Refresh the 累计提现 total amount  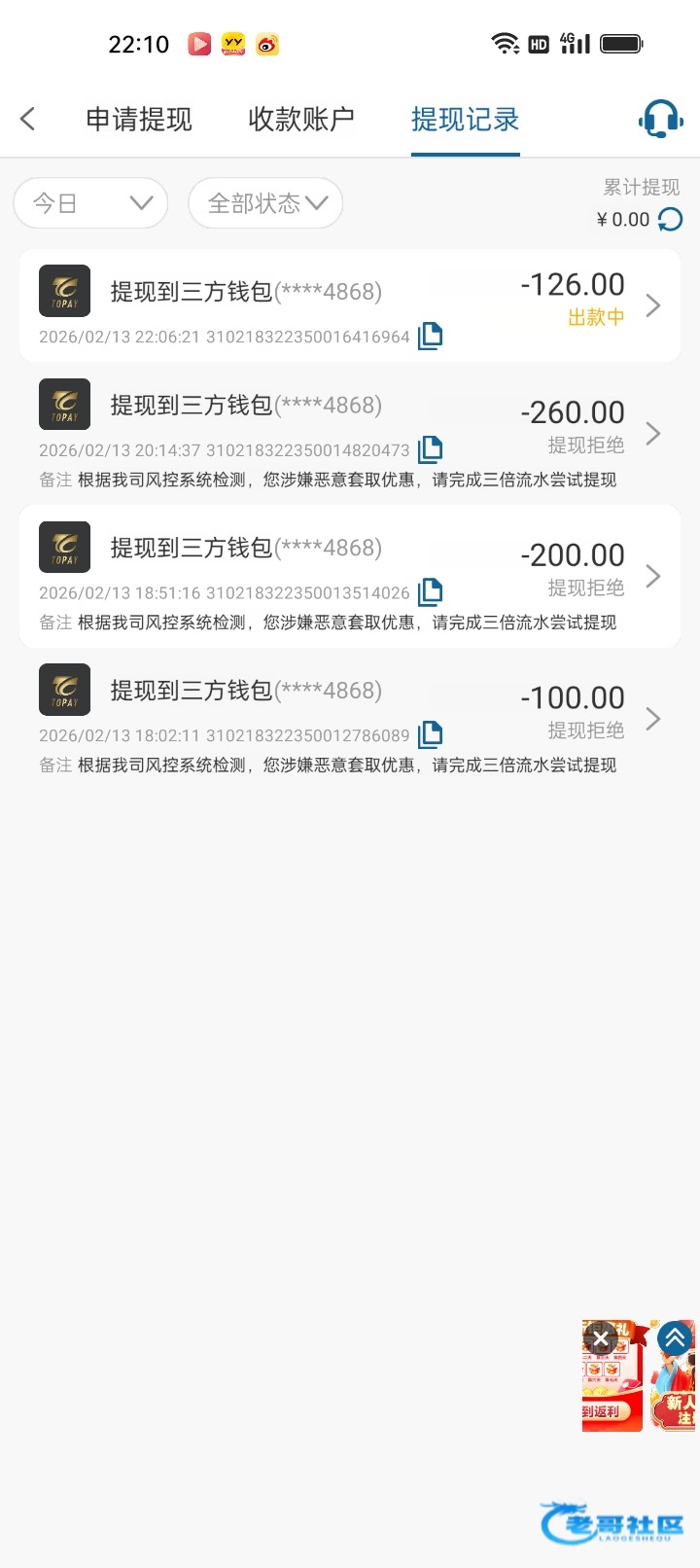671,220
